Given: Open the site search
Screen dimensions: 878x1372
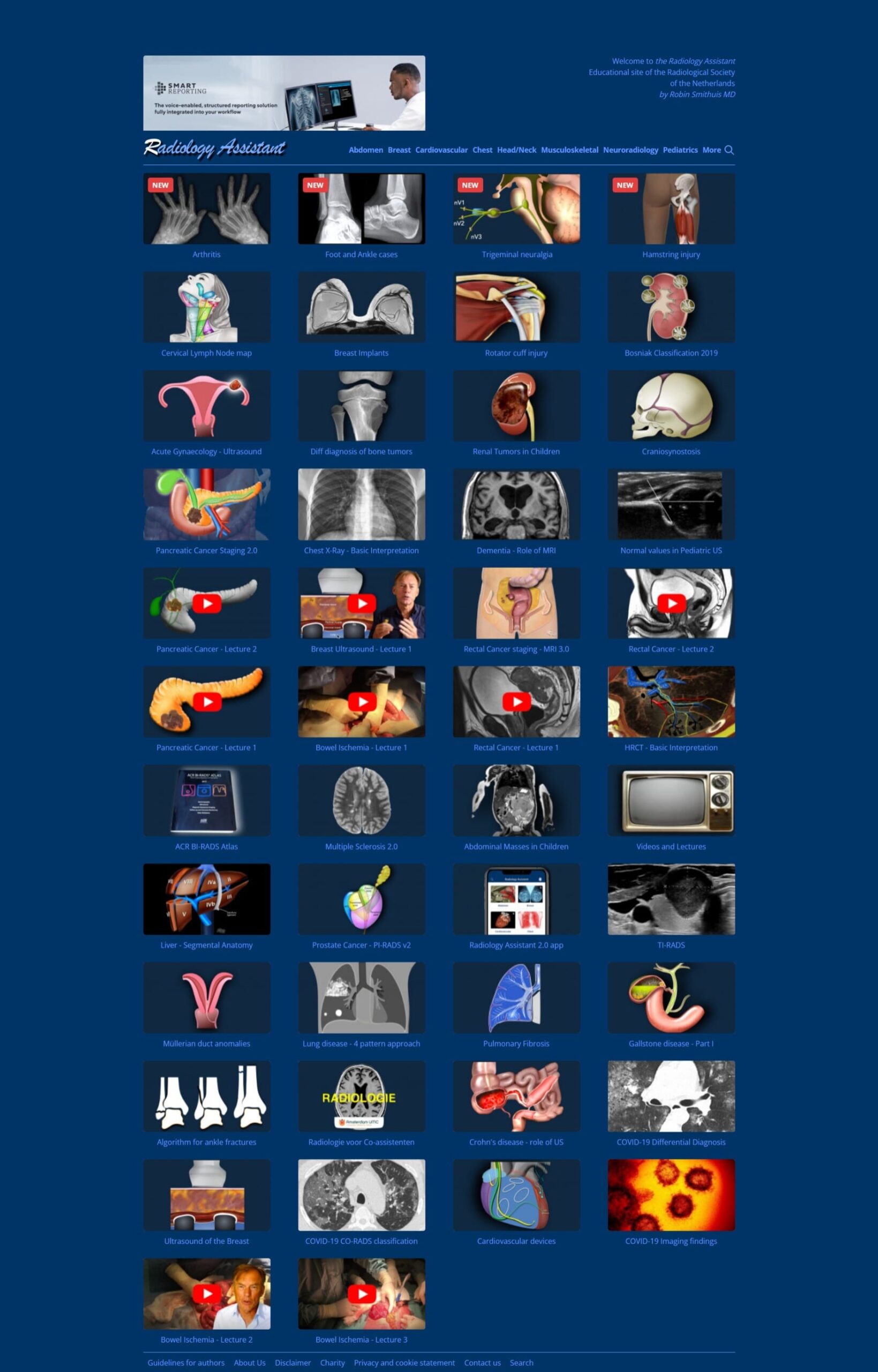Looking at the screenshot, I should coord(731,150).
